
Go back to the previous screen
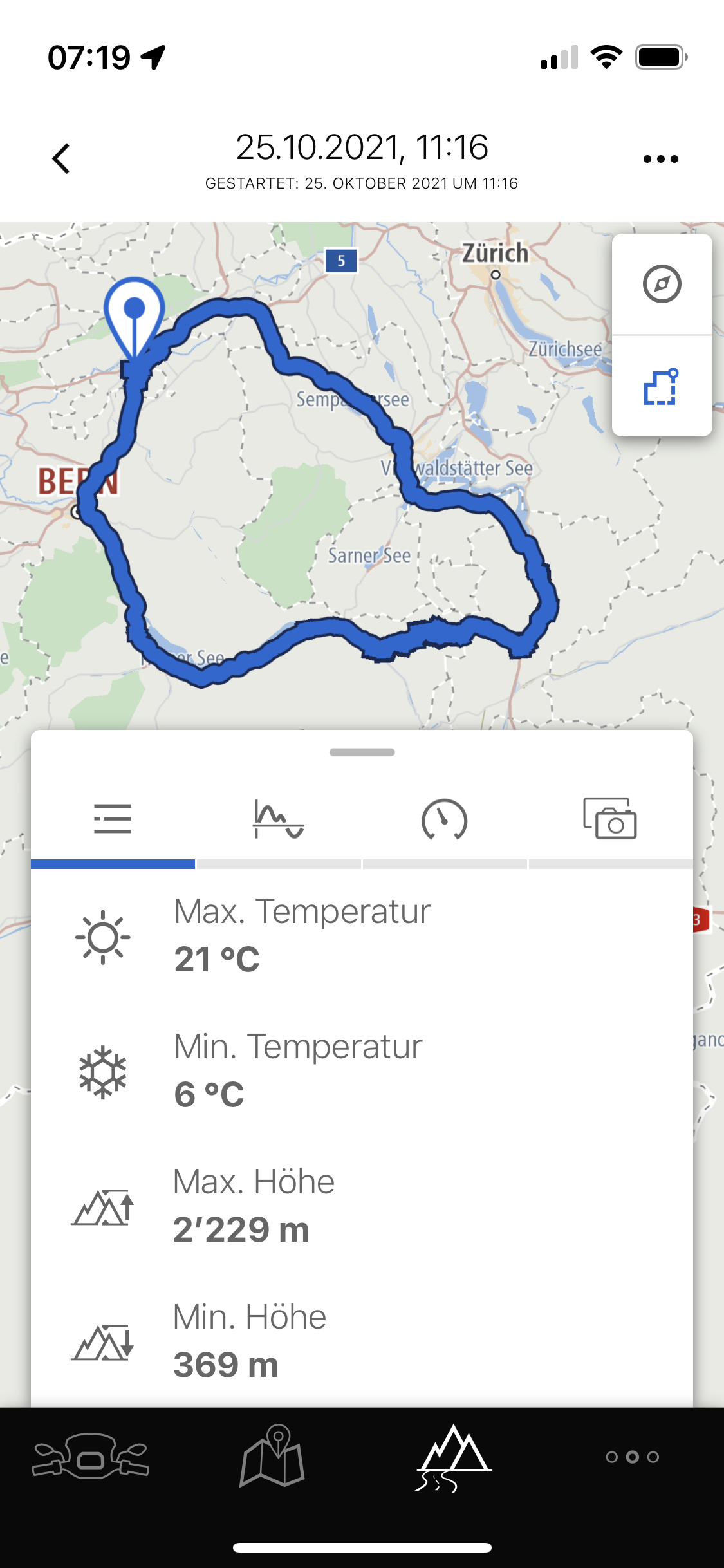pos(61,158)
